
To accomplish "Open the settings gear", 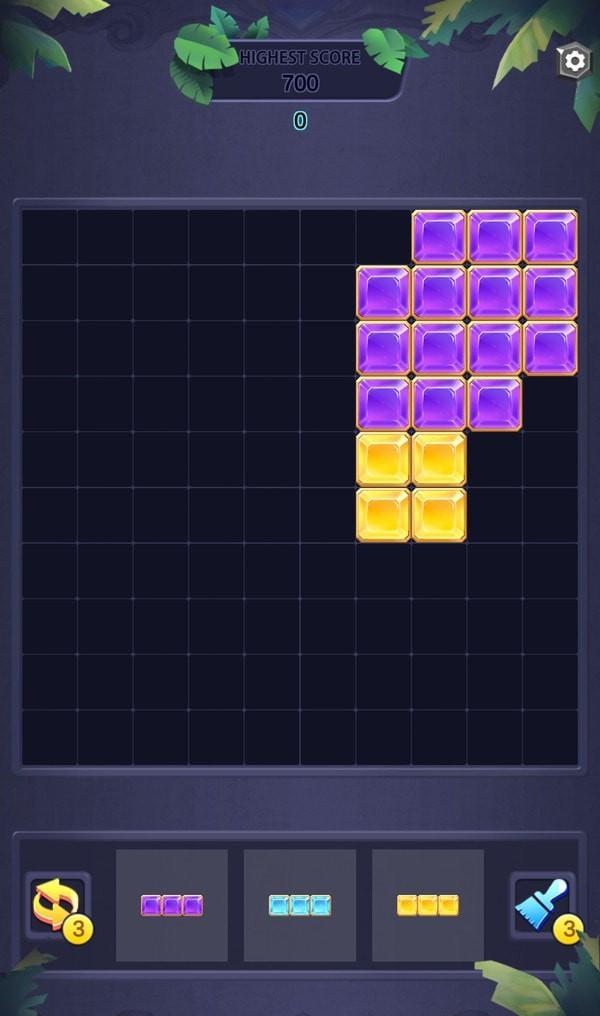I will pyautogui.click(x=574, y=62).
